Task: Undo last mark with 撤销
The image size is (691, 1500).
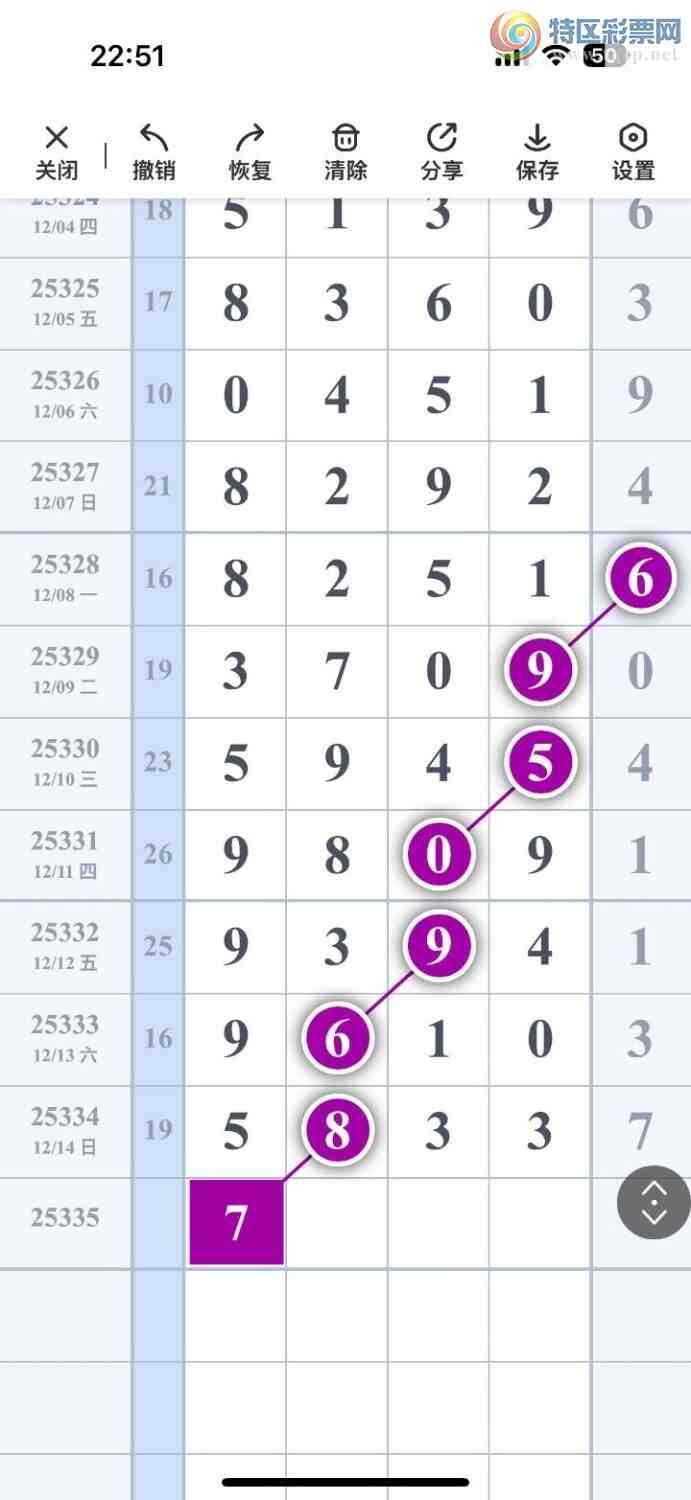Action: coord(153,152)
